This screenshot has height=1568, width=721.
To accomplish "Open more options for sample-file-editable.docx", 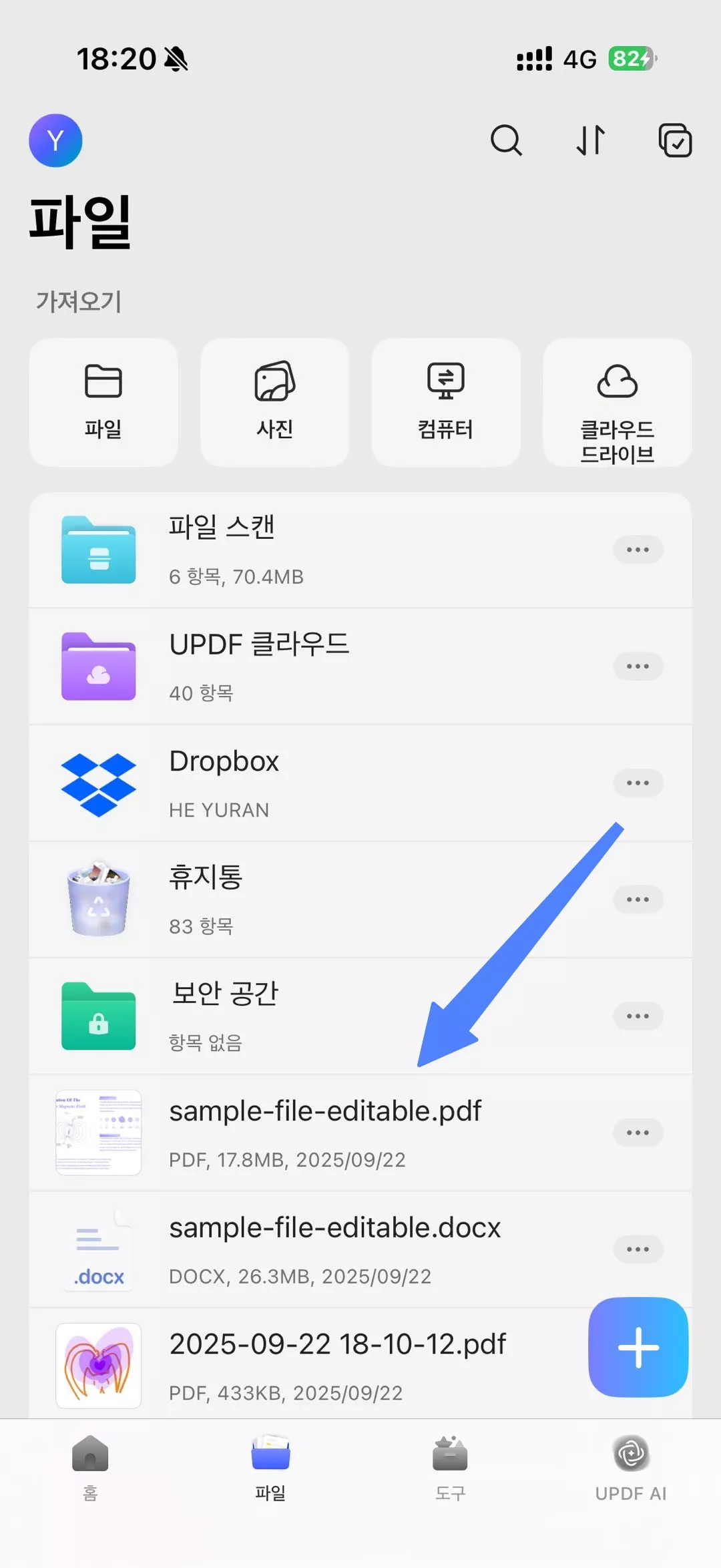I will coord(638,1249).
